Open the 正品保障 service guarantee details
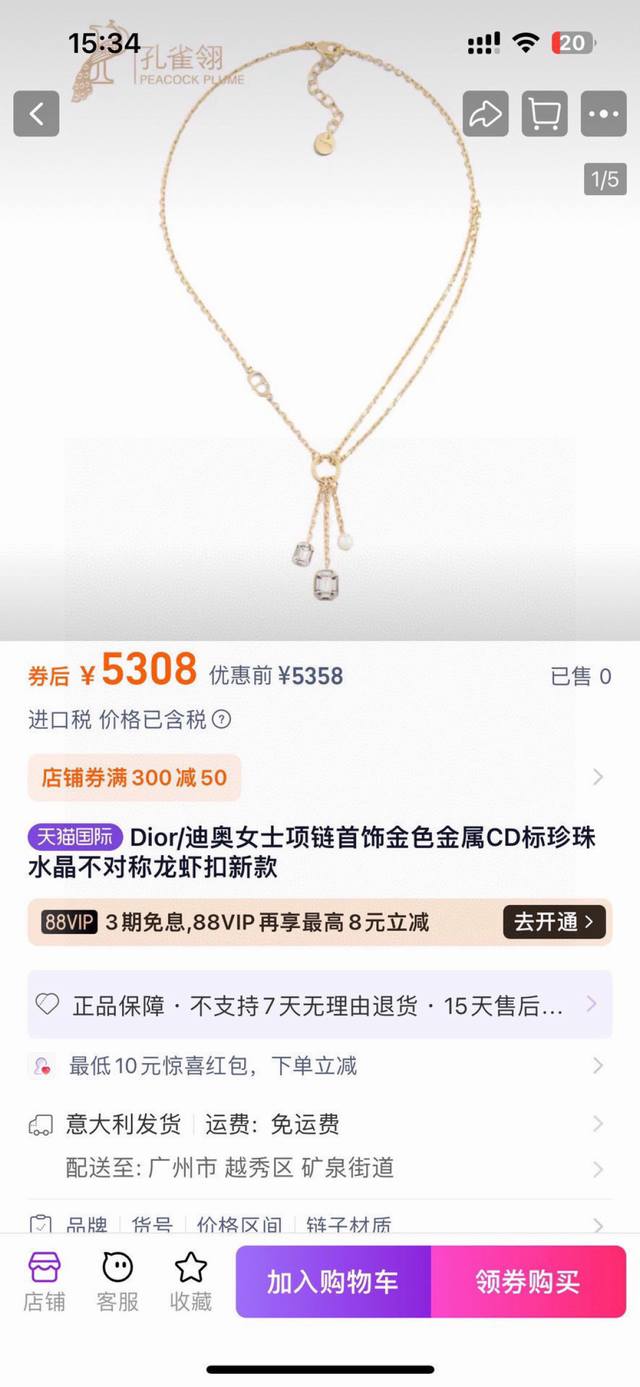This screenshot has height=1387, width=640. (319, 1005)
